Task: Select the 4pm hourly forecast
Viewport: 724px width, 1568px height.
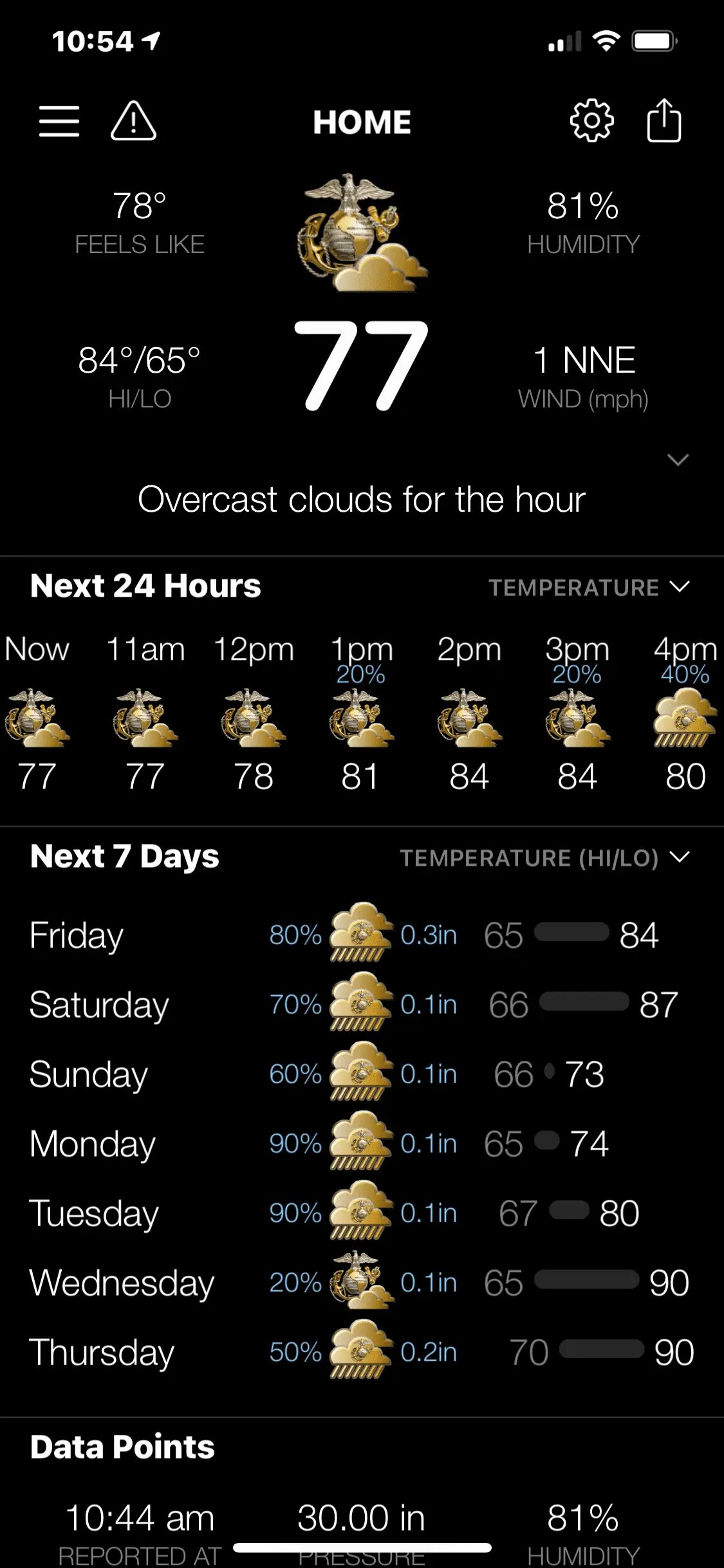Action: coord(685,714)
